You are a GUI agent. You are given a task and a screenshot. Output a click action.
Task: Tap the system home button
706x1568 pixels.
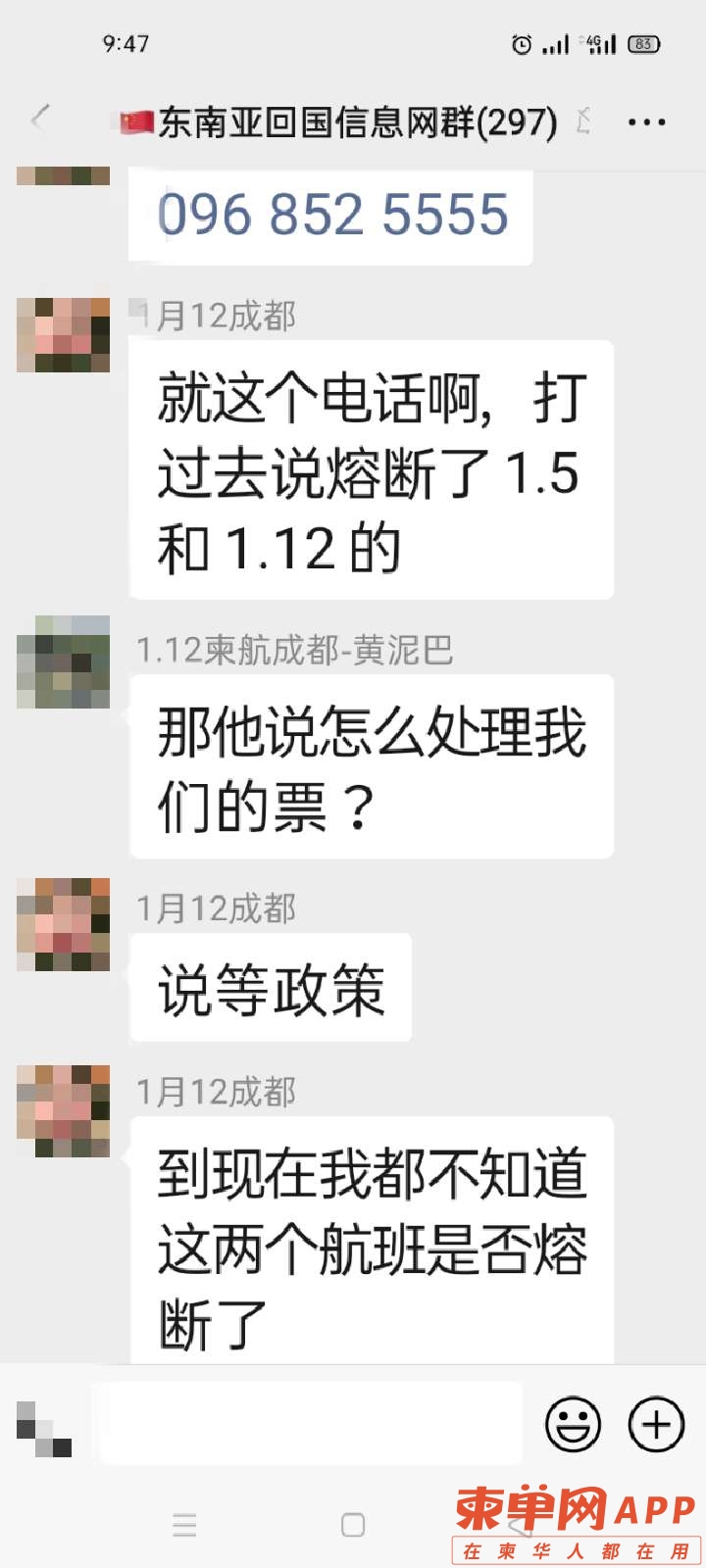pyautogui.click(x=353, y=1525)
